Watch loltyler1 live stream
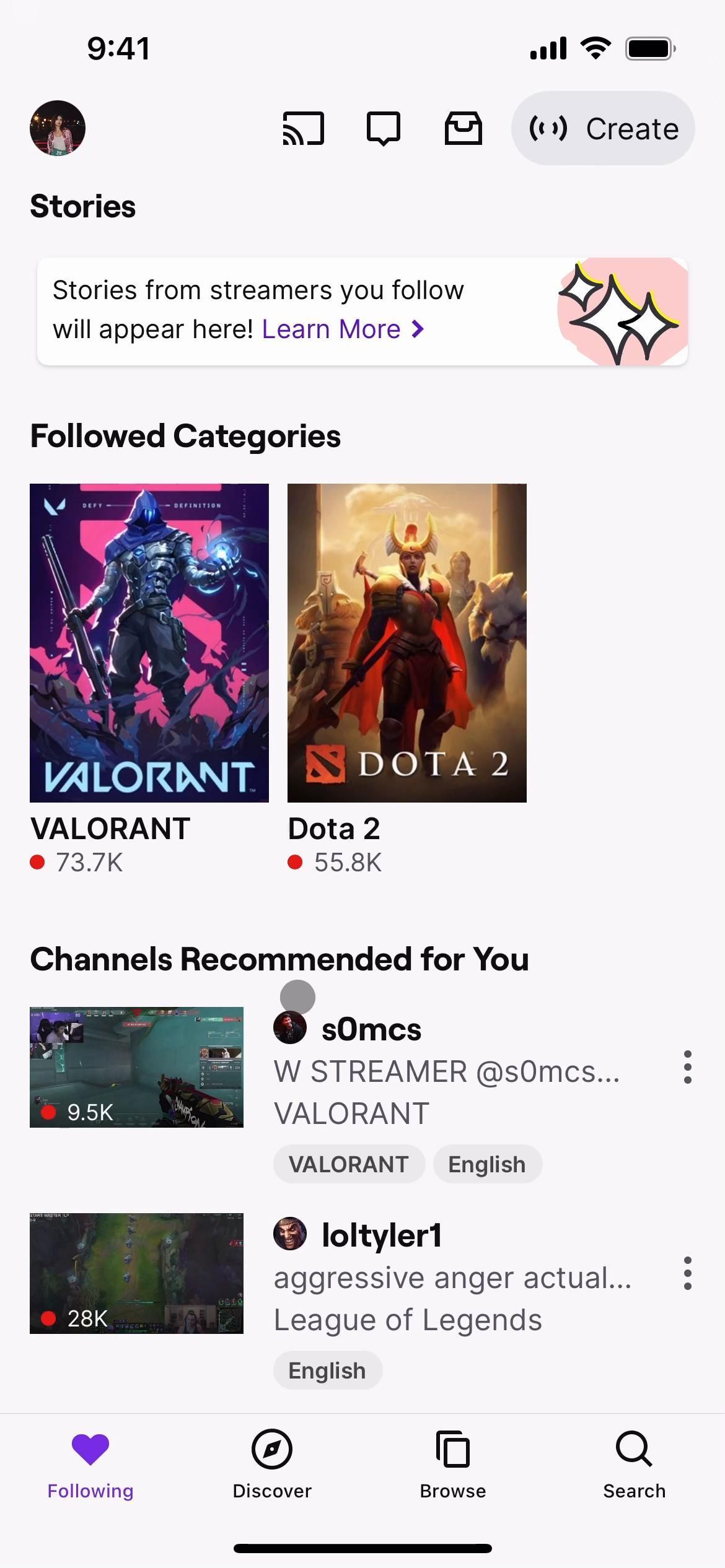 [x=136, y=1273]
